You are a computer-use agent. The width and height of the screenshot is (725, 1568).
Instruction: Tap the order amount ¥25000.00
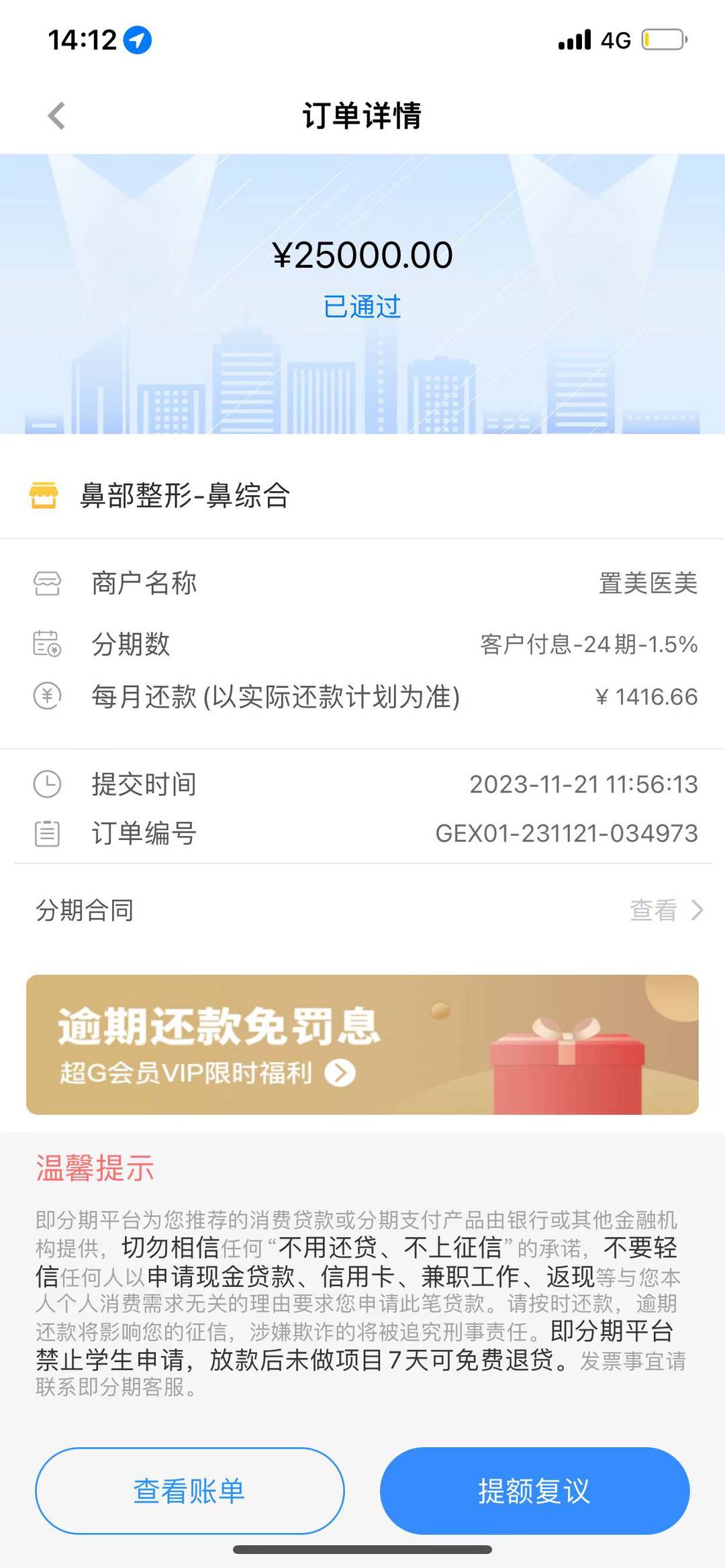(x=362, y=255)
